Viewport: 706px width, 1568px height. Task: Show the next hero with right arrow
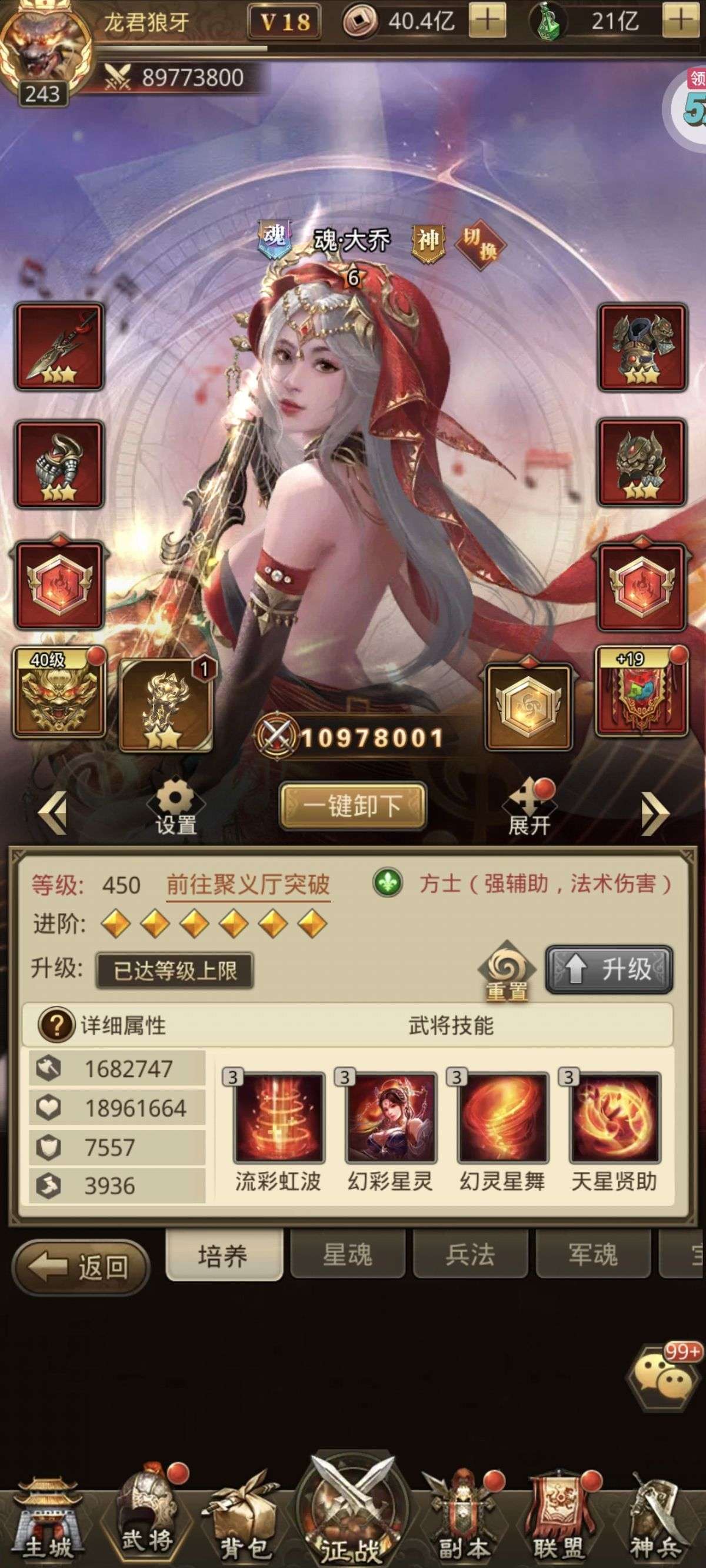pos(655,813)
